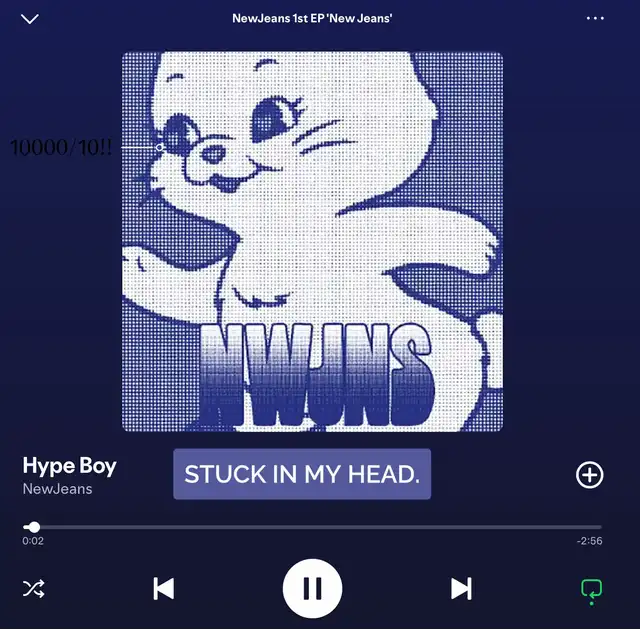
Task: Collapse the now playing view
Action: [x=30, y=18]
